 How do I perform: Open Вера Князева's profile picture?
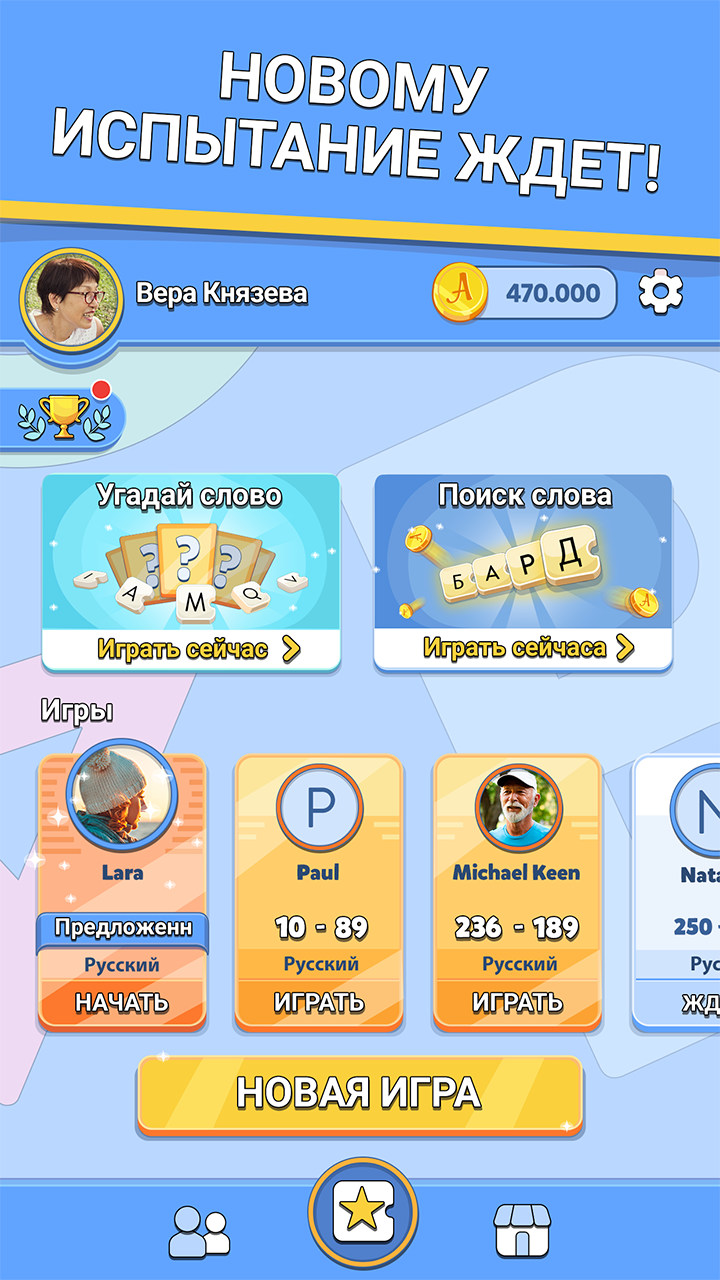pos(70,298)
